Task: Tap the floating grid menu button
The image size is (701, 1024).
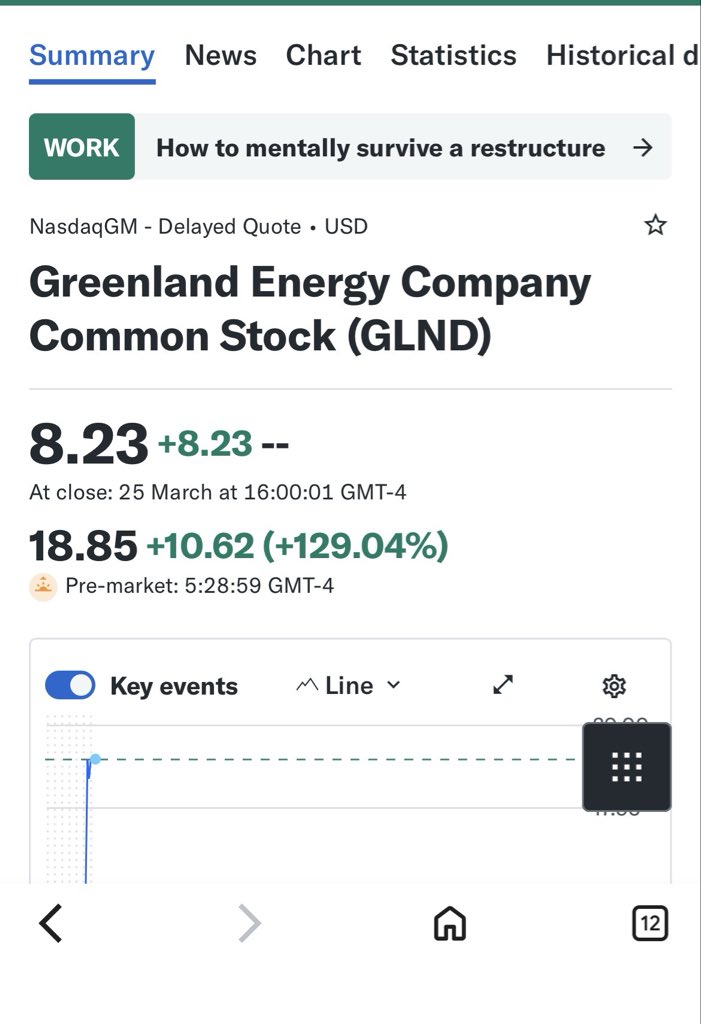Action: coord(626,766)
